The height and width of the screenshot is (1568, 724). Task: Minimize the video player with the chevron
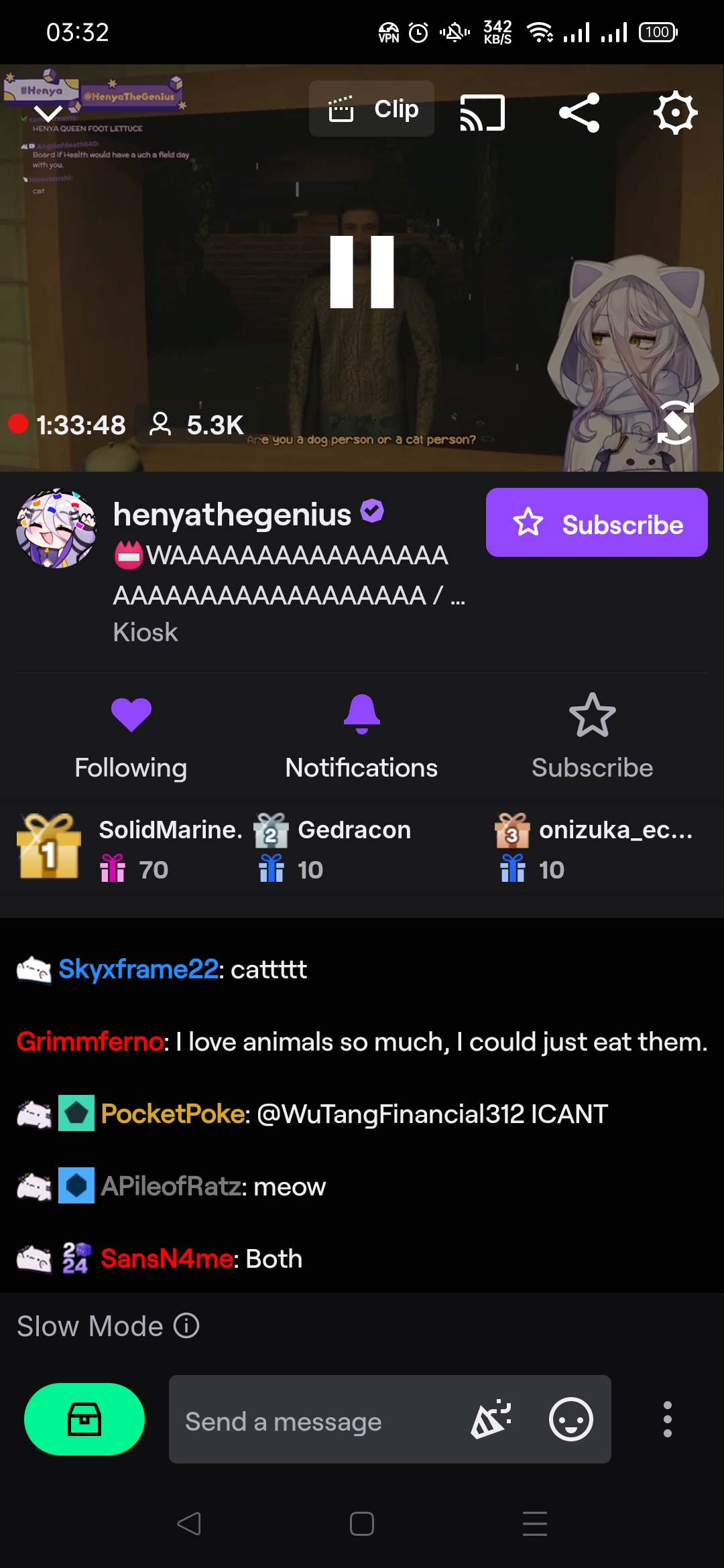pyautogui.click(x=48, y=113)
